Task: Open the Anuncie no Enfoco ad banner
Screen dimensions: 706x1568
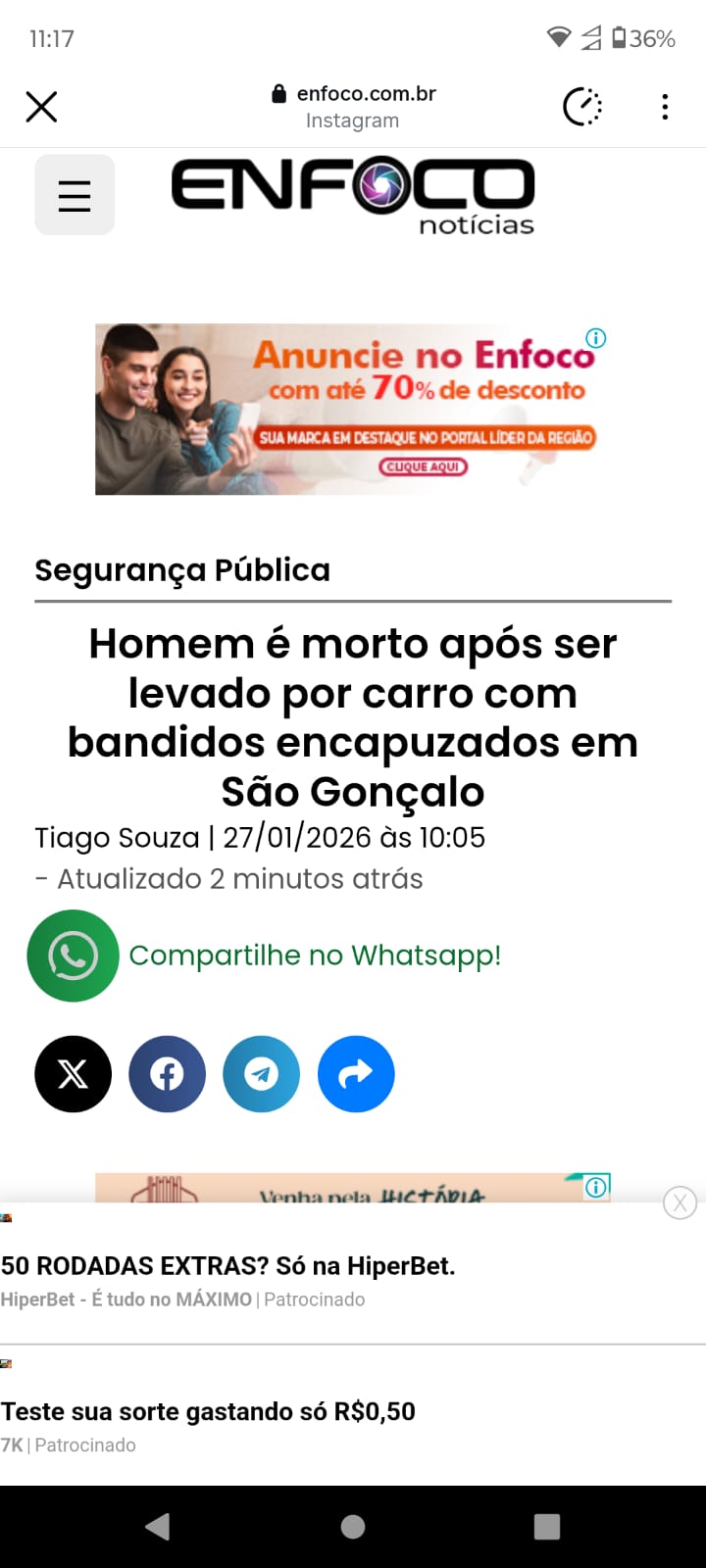Action: coord(352,409)
